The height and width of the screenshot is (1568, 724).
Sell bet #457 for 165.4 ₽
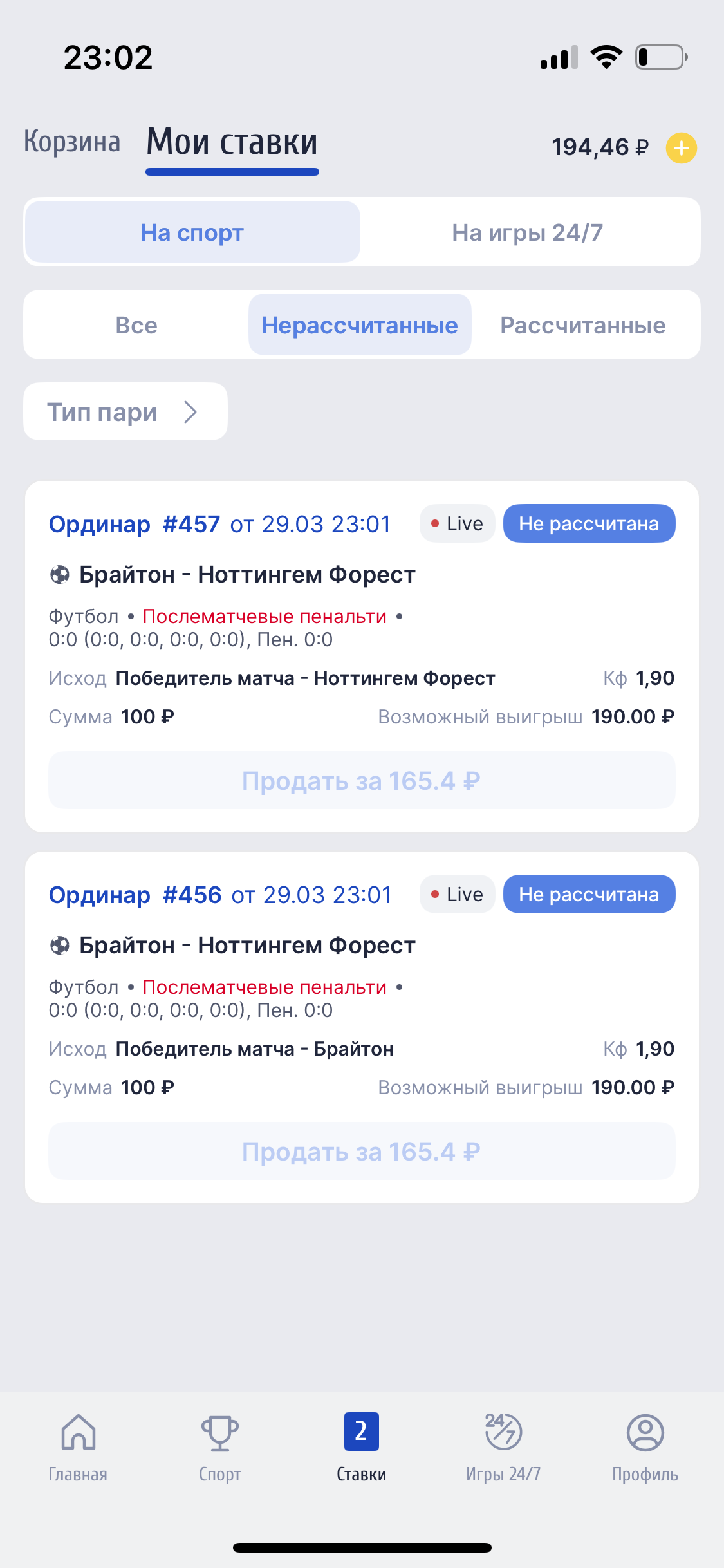(362, 781)
